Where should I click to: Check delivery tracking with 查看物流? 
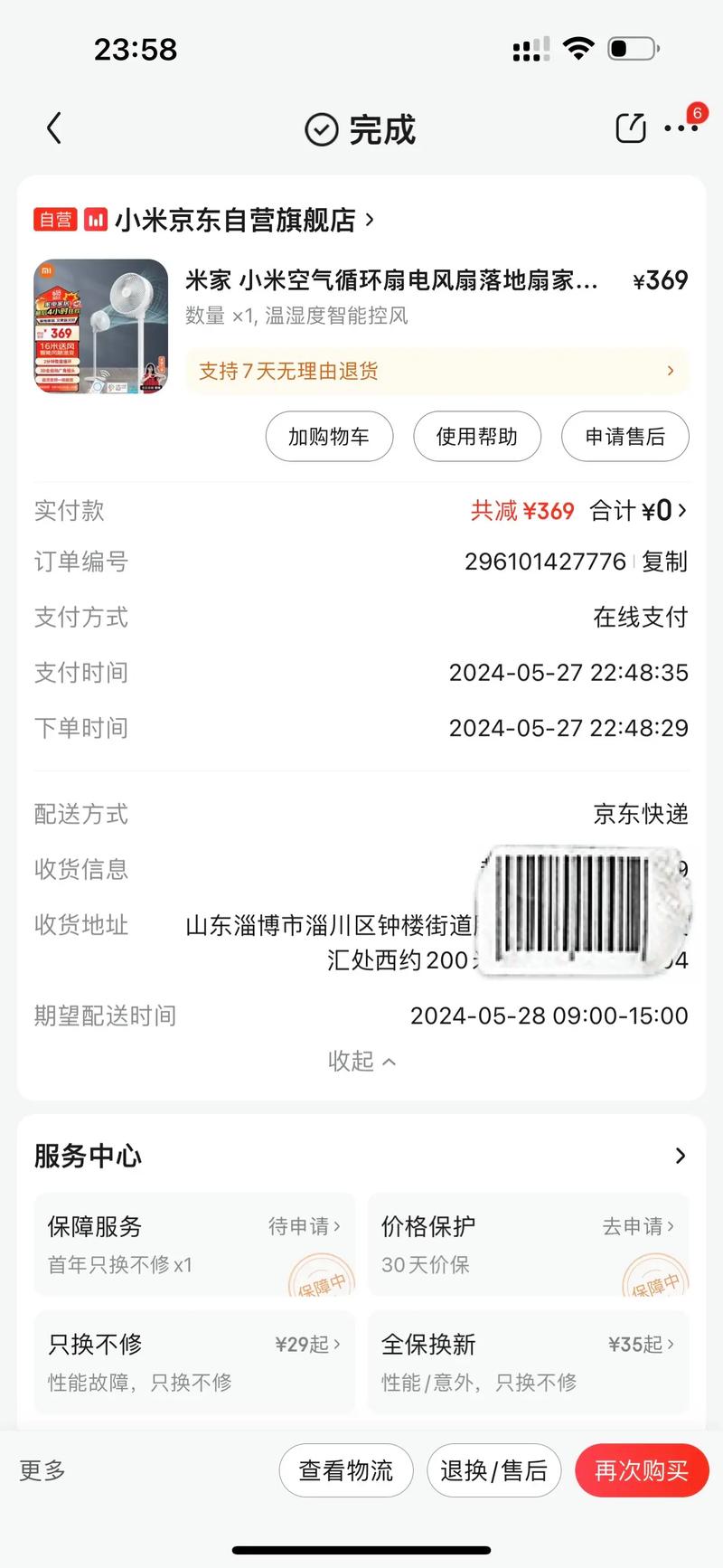click(346, 1470)
